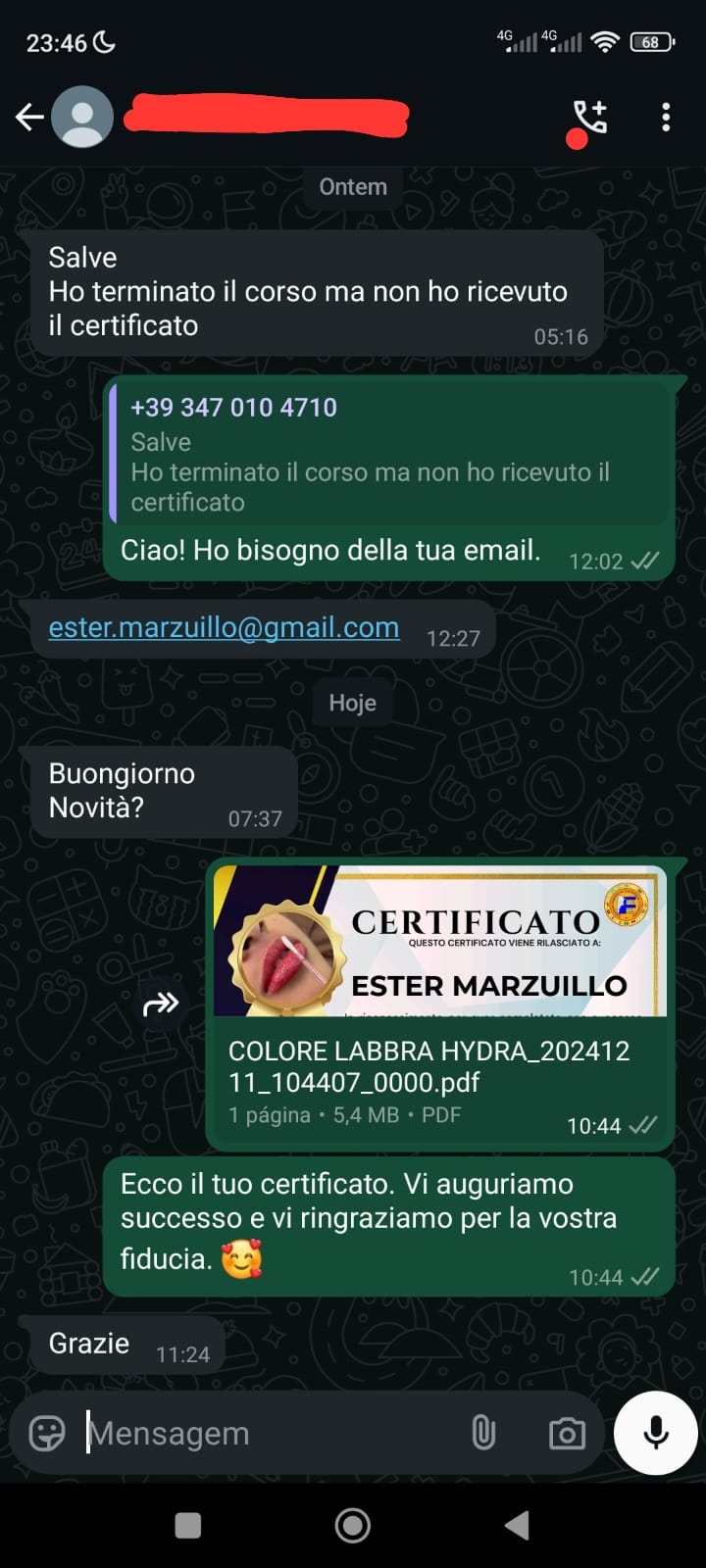Open the ester.marzuillo@gmail.com email link

tap(224, 627)
